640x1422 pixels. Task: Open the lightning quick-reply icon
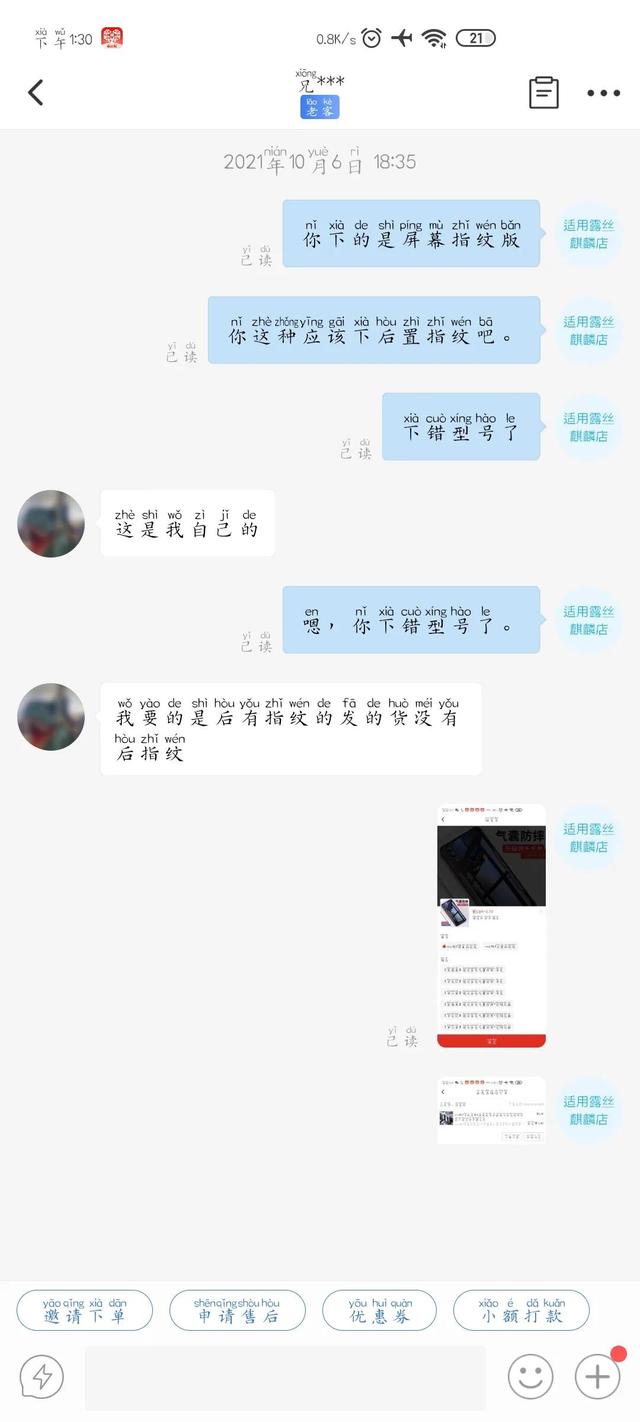click(x=42, y=1377)
